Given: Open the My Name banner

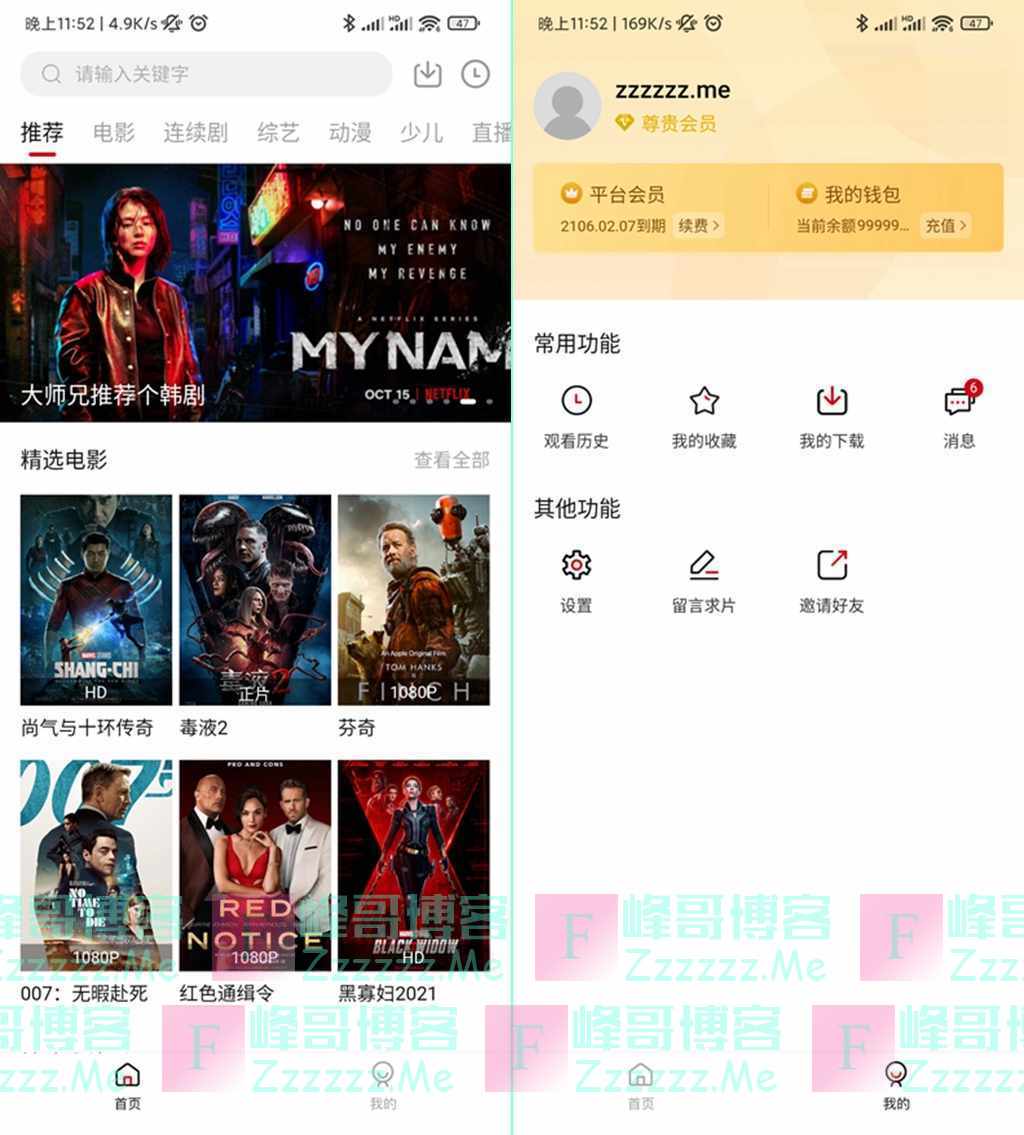Looking at the screenshot, I should pyautogui.click(x=255, y=292).
